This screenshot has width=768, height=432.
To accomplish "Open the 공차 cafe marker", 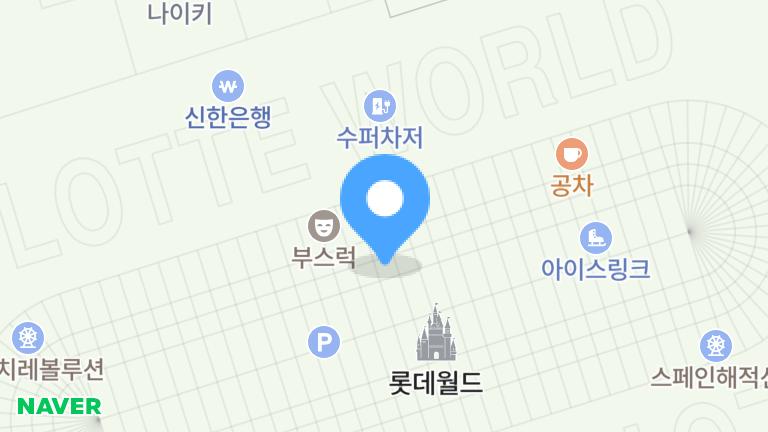I will (x=572, y=154).
